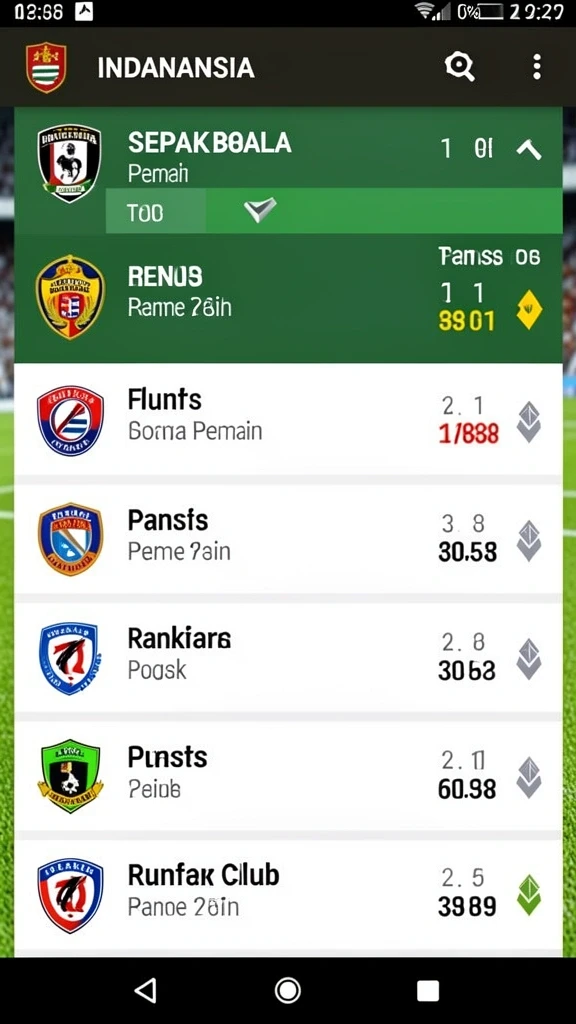Tap the green diamond icon beside Runfak Club
576x1024 pixels.
528,895
